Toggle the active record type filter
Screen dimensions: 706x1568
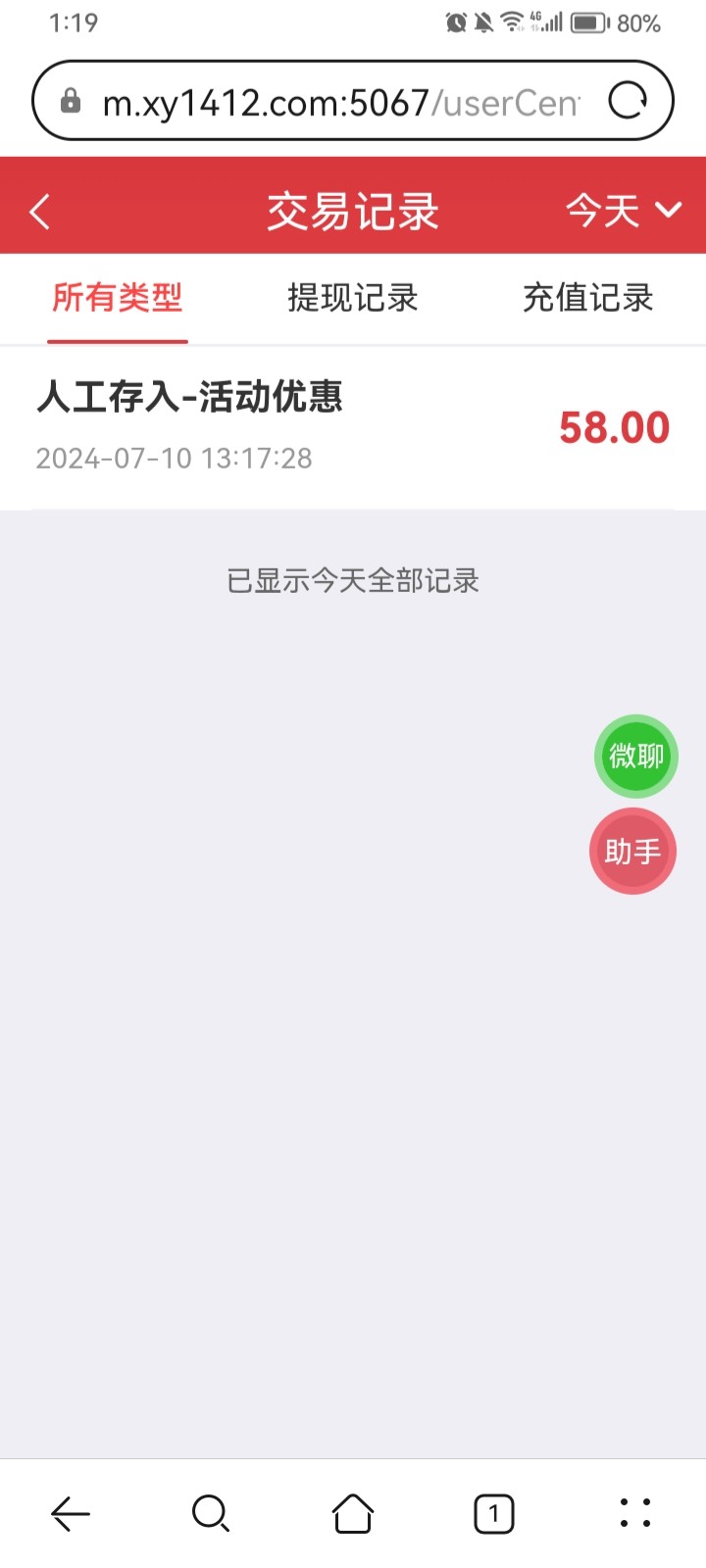click(x=118, y=298)
